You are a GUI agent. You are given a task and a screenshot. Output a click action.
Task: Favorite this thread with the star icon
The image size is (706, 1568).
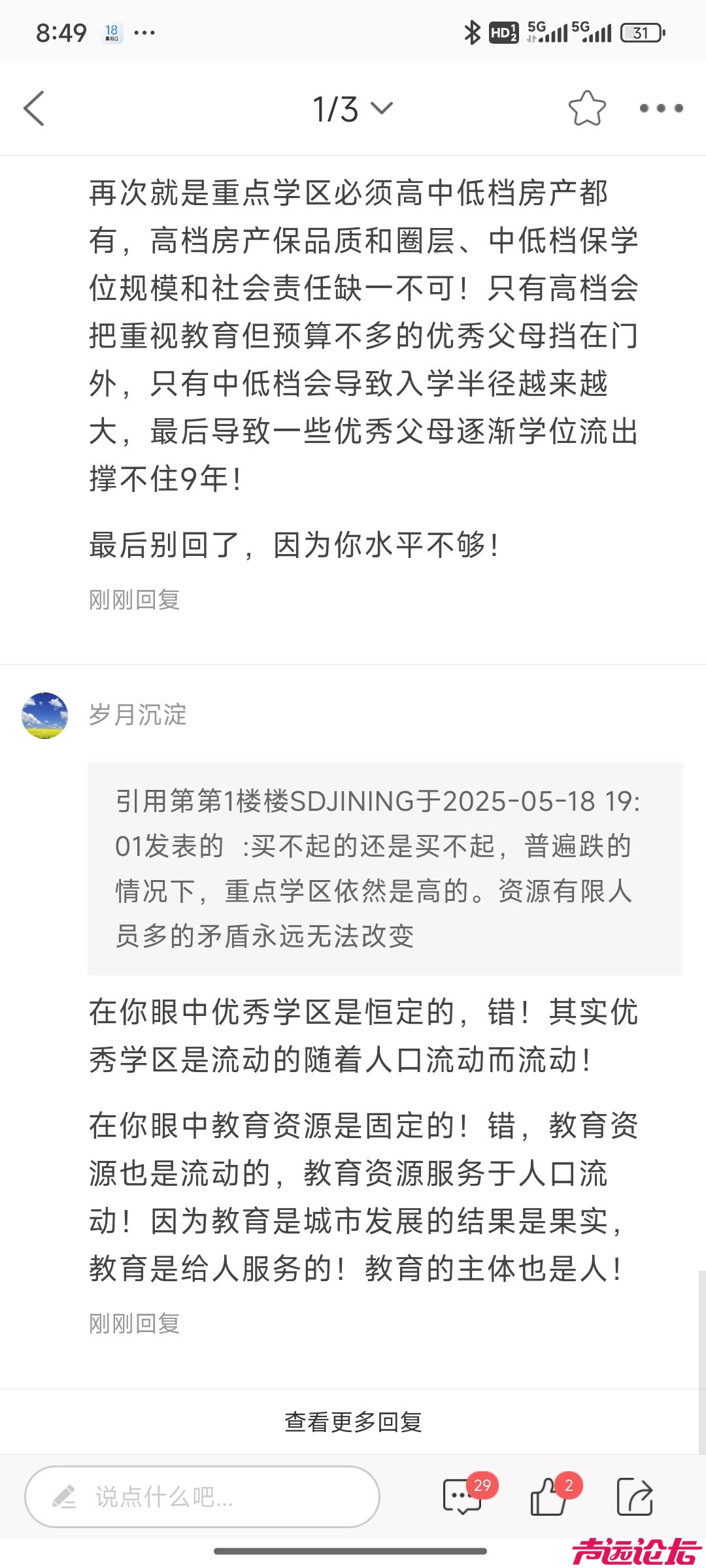[586, 108]
